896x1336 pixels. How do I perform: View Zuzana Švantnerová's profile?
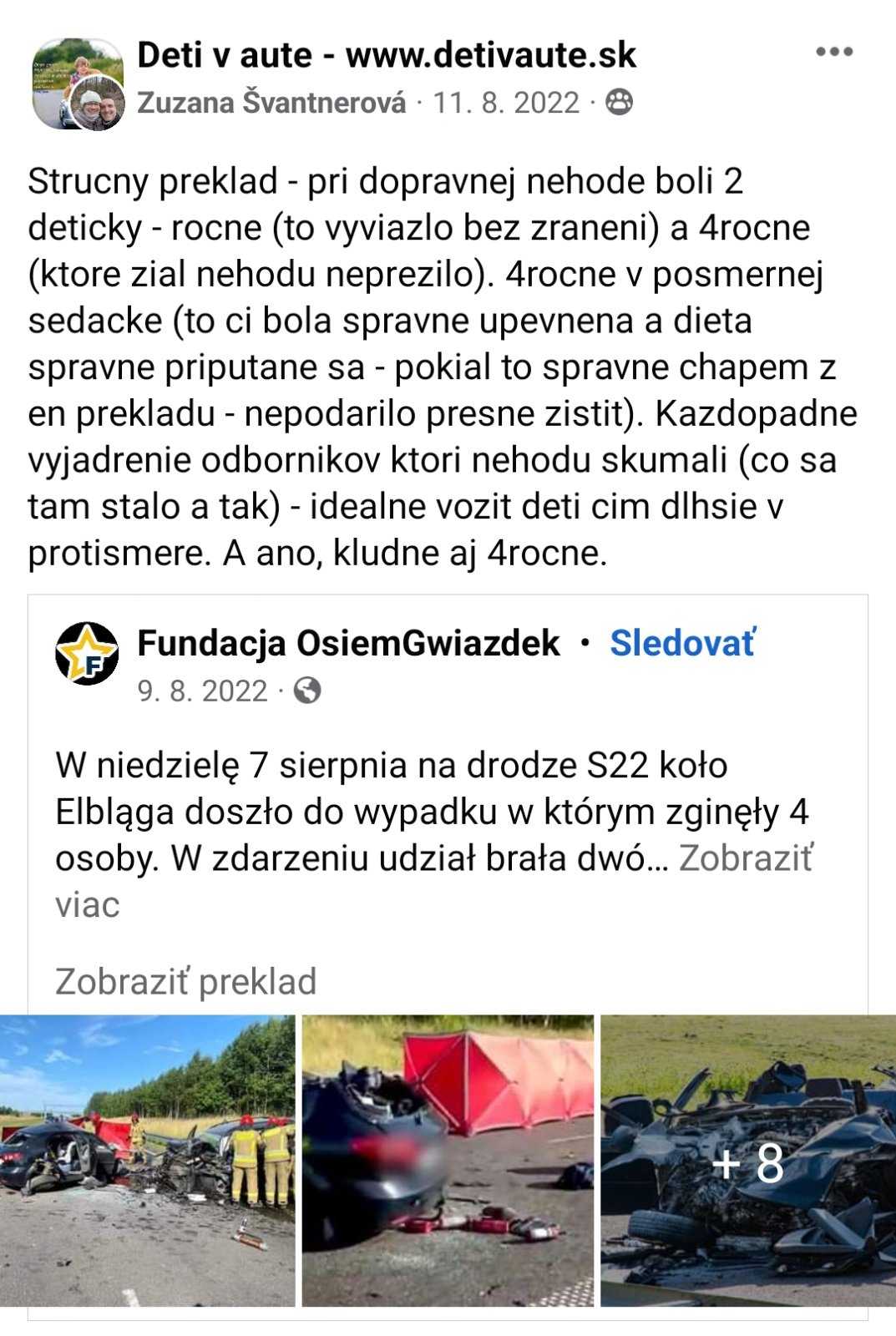pos(271,103)
